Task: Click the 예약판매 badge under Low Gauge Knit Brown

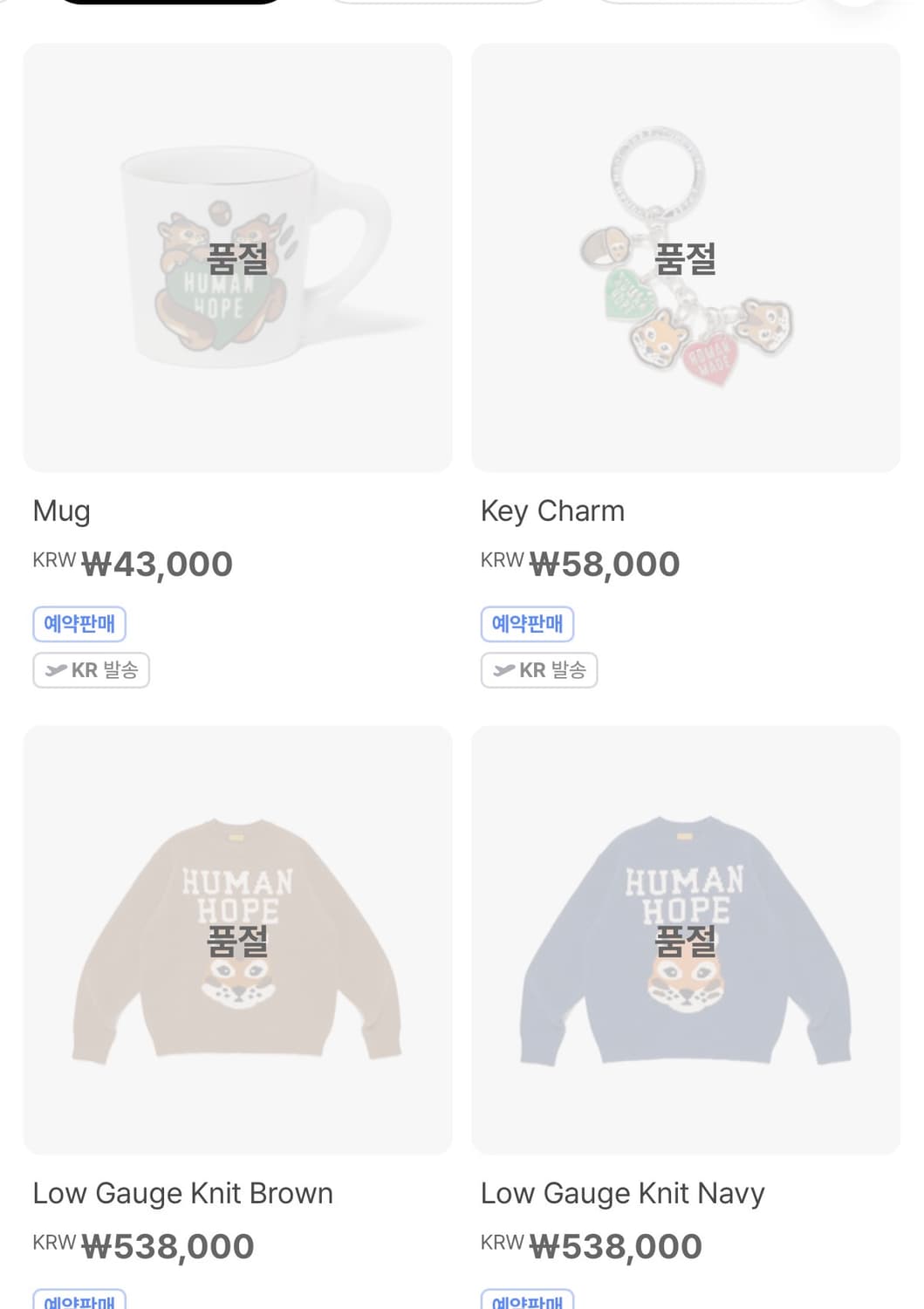Action: point(79,1305)
